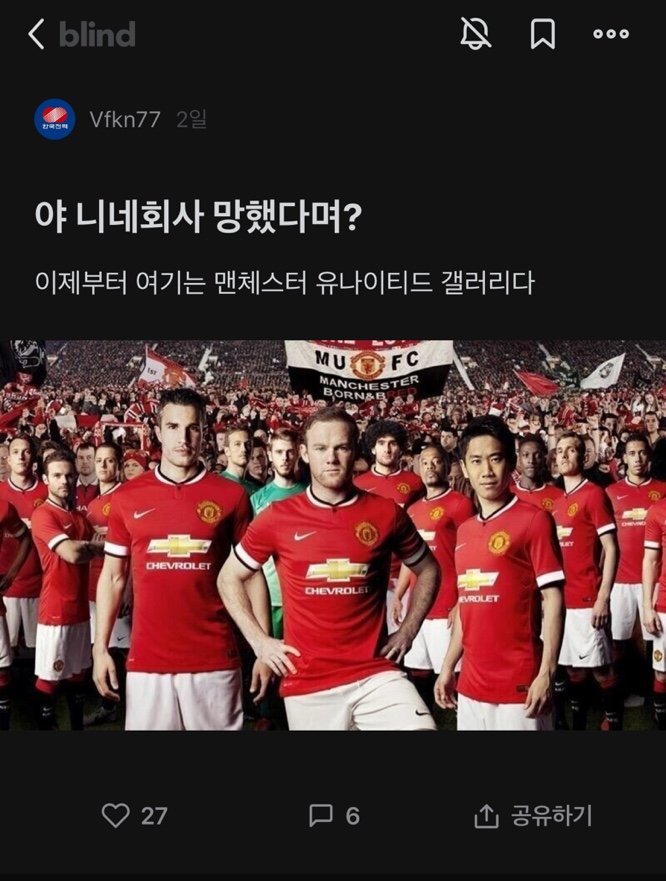
Task: Open the three-dot overflow menu
Action: tap(610, 34)
